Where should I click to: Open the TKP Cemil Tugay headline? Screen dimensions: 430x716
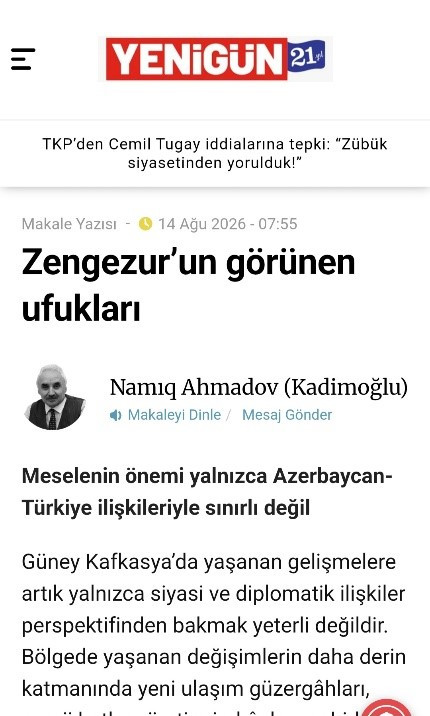(215, 153)
